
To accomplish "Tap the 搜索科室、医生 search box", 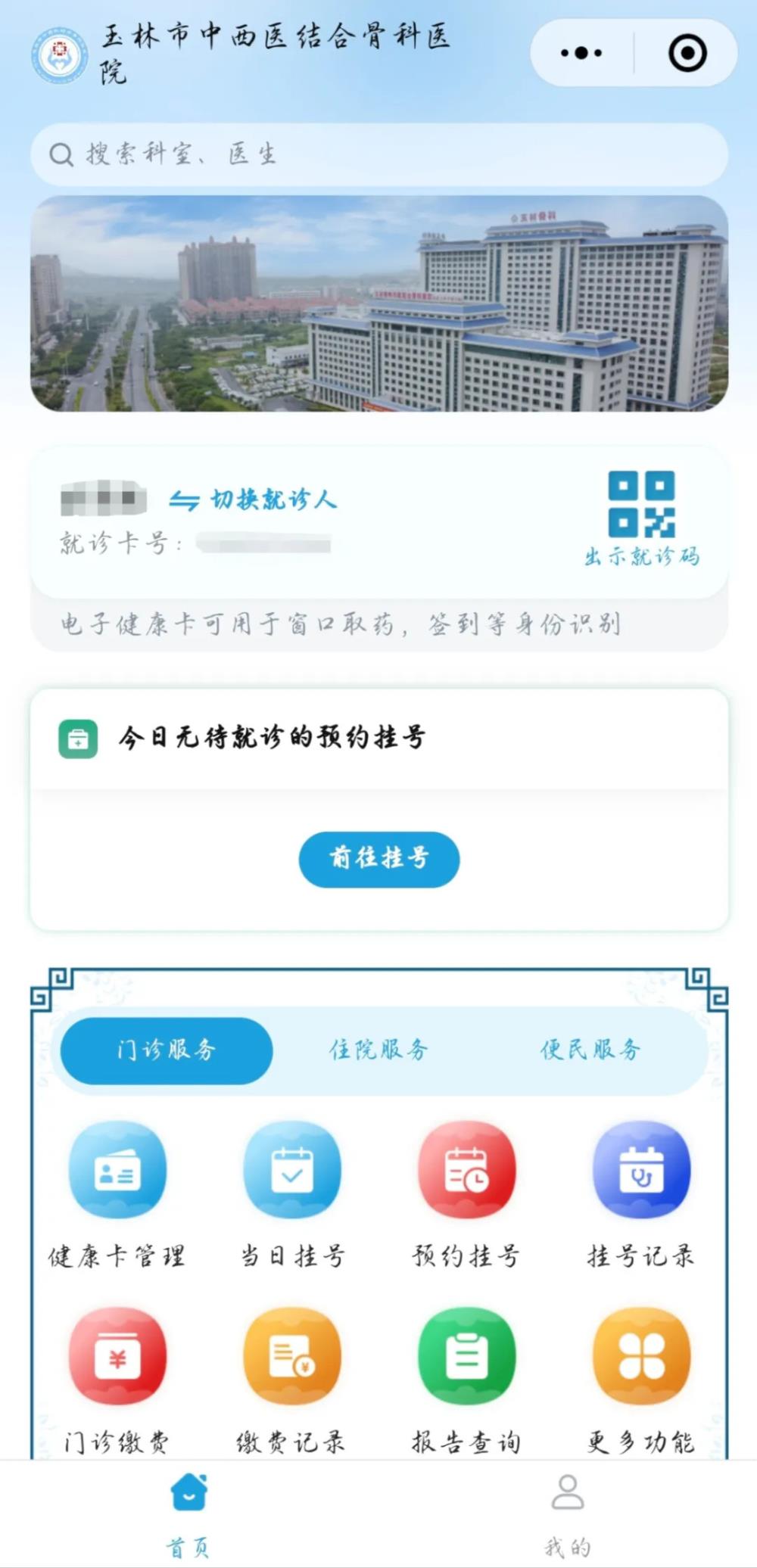I will (x=378, y=154).
